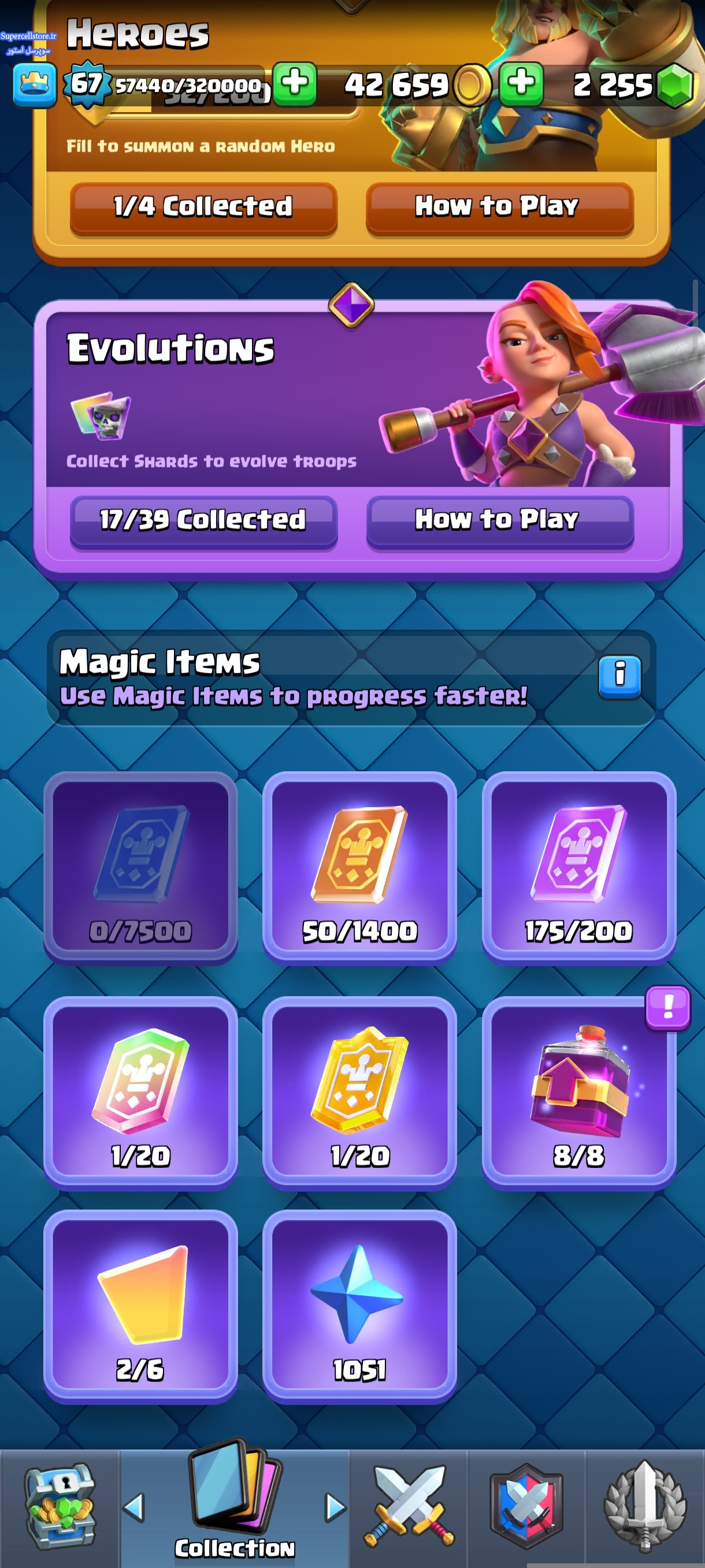Add more gold with the plus button
The width and height of the screenshot is (705, 1568).
[294, 83]
